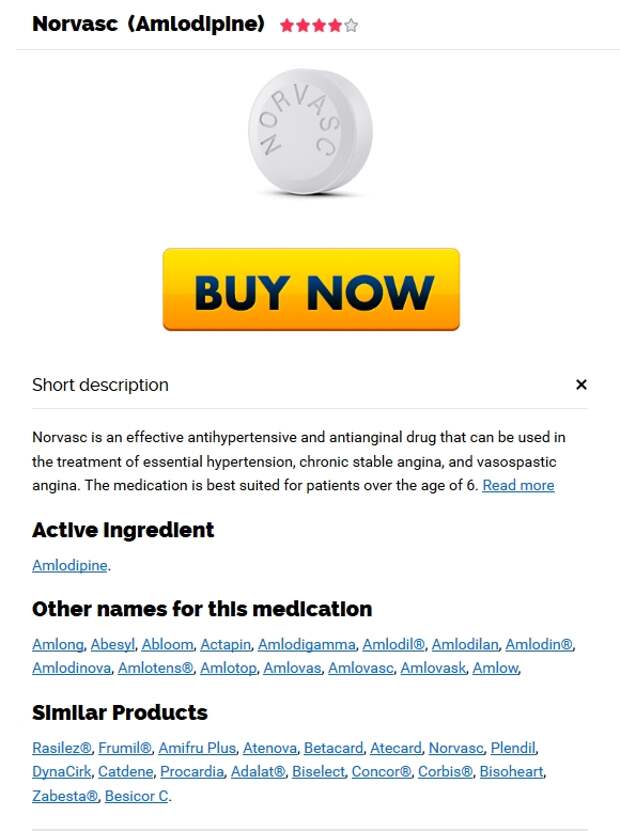The image size is (620, 831).
Task: Open the Amlovasc link
Action: [360, 668]
